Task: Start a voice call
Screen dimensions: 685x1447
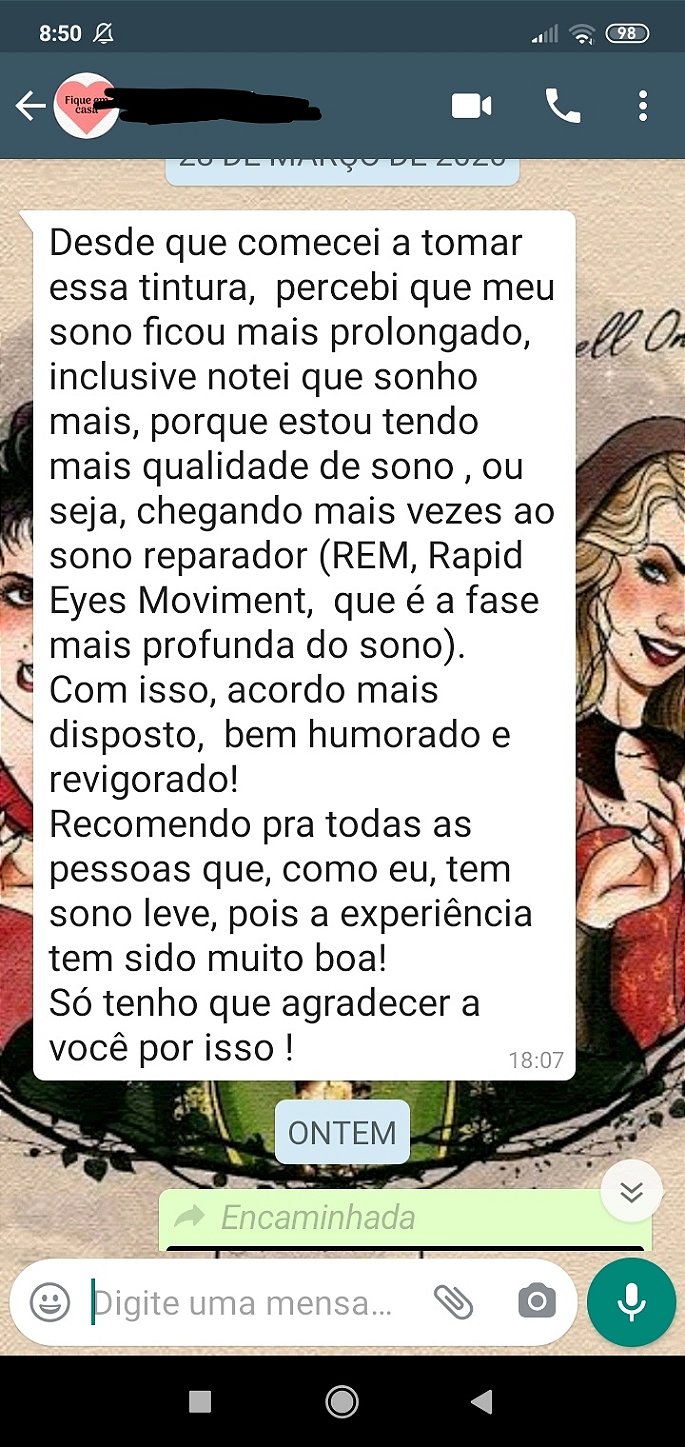Action: (x=562, y=106)
